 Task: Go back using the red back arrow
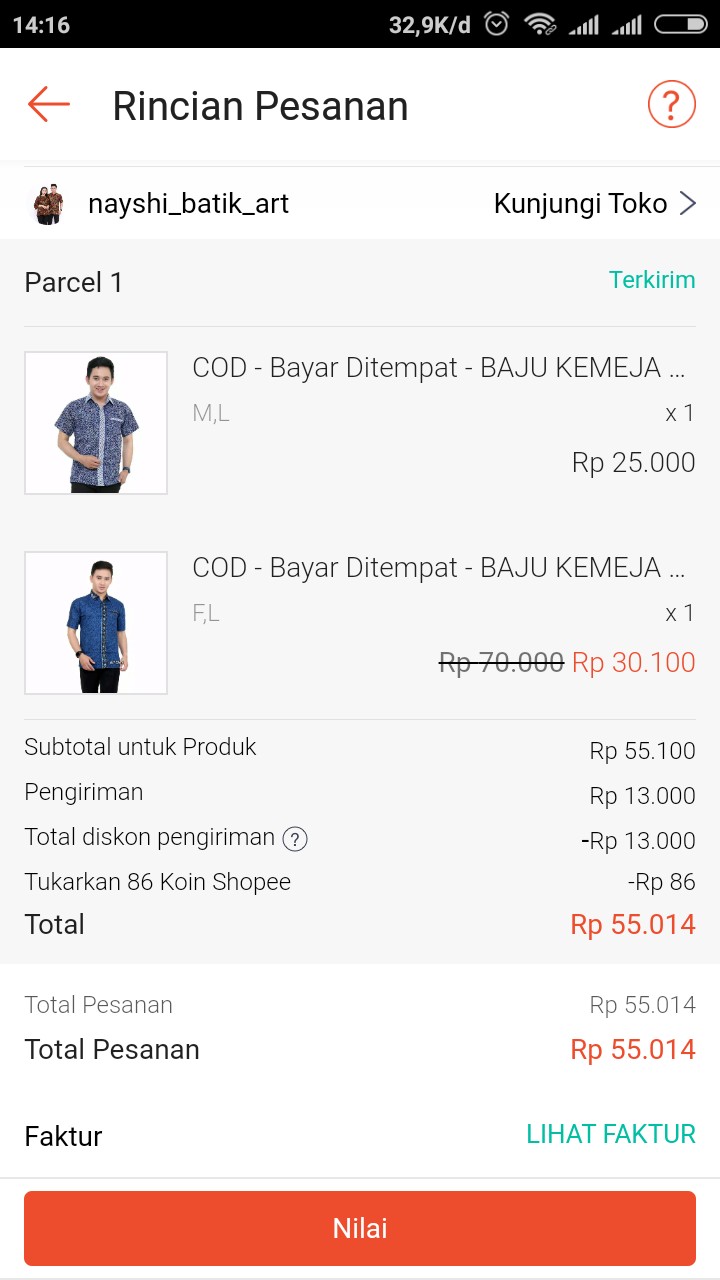47,104
